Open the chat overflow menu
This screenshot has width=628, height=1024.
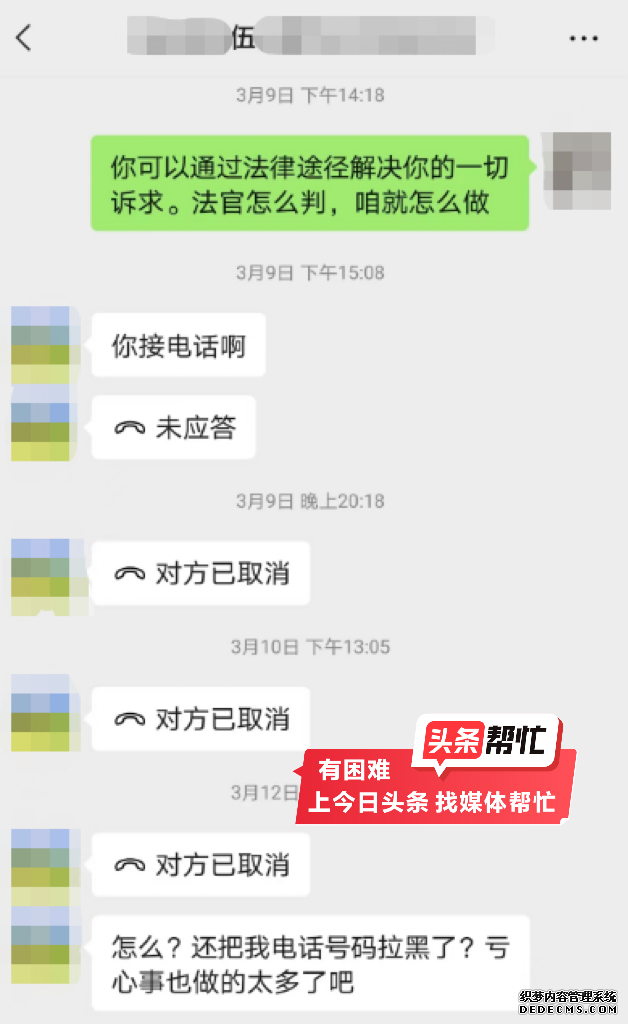(x=583, y=38)
